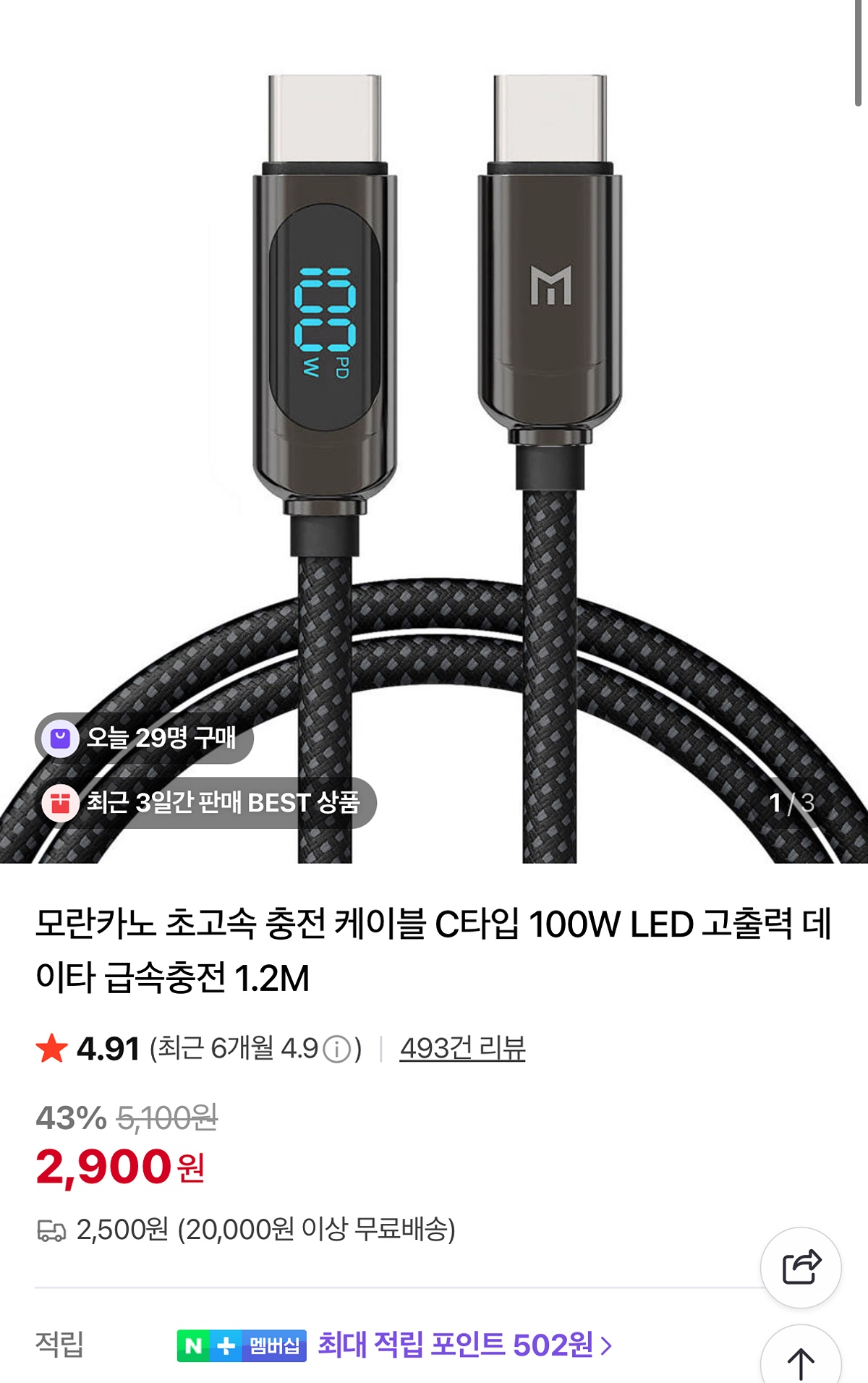Tap the rating info icon
This screenshot has height=1383, width=868.
(x=336, y=1049)
